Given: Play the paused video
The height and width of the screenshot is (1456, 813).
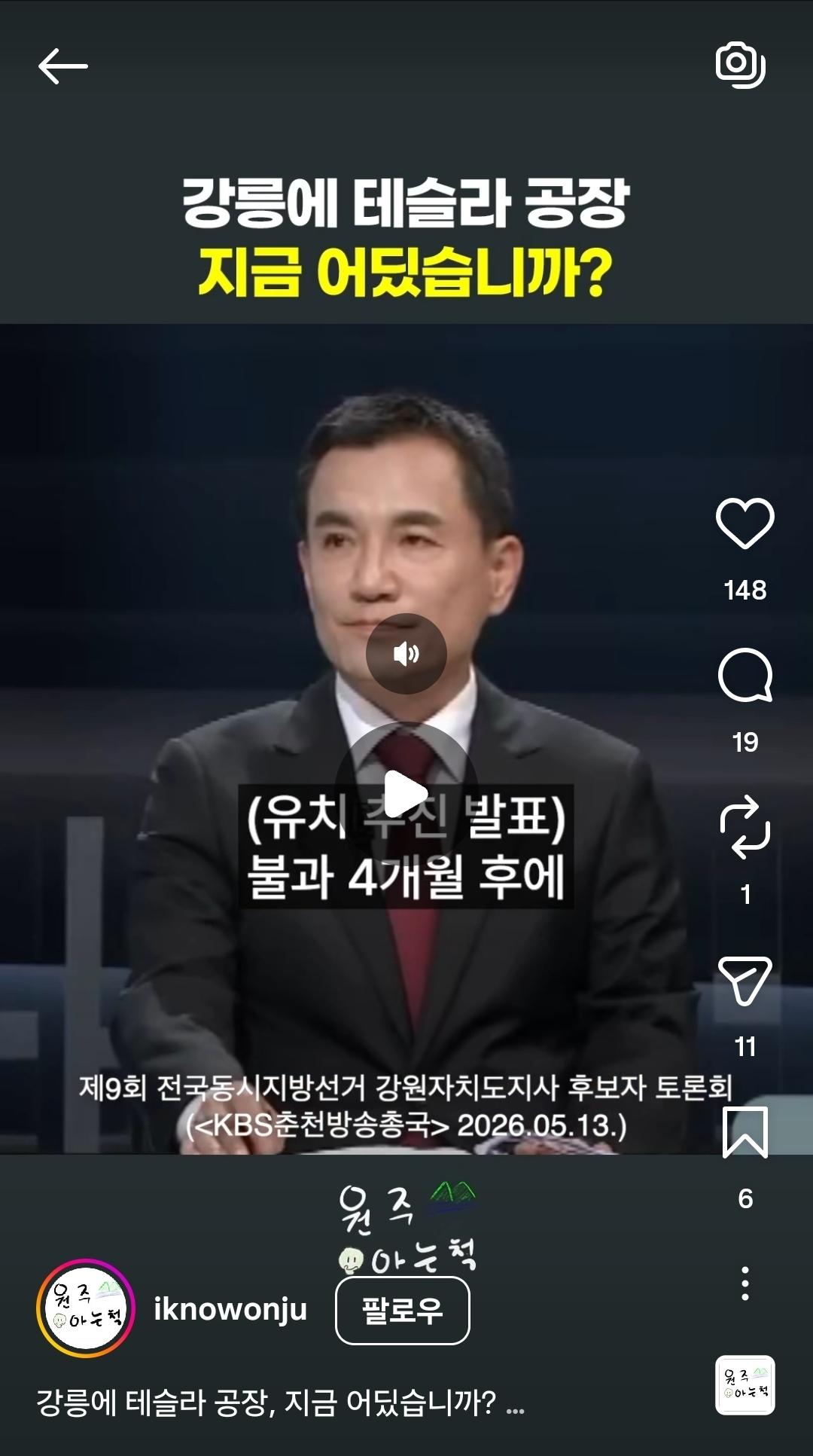Looking at the screenshot, I should click(x=406, y=794).
